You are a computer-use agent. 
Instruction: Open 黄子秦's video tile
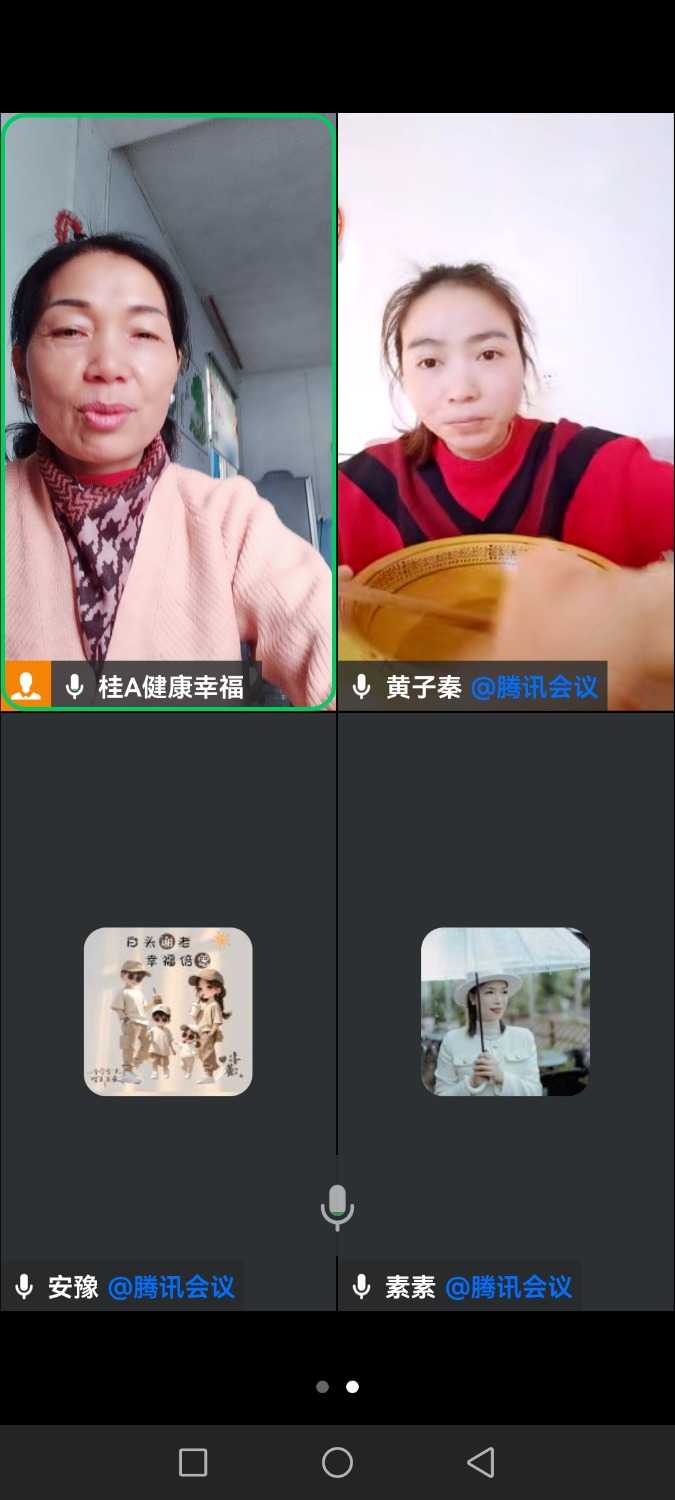tap(506, 410)
